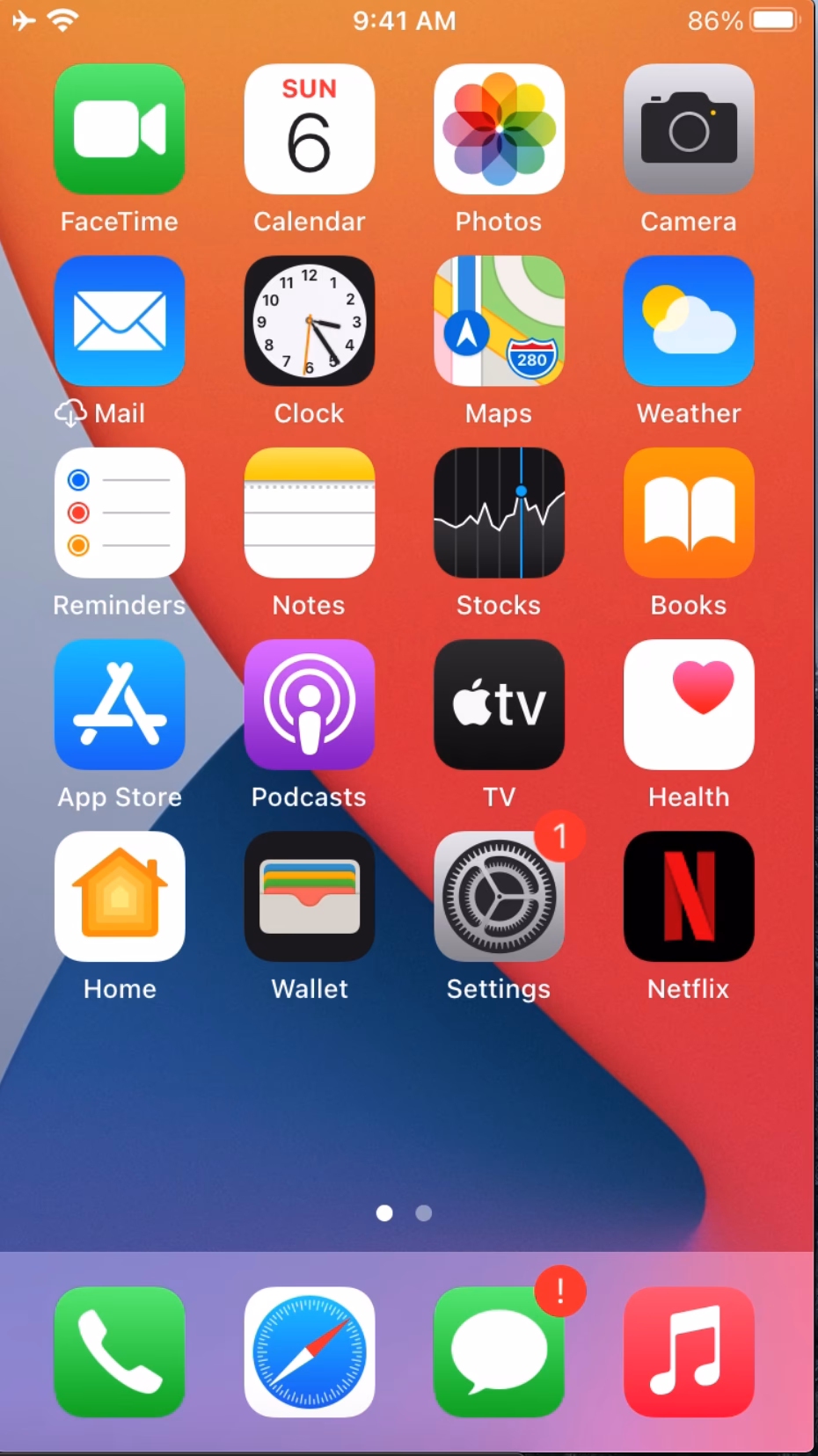Viewport: 818px width, 1456px height.
Task: Open Settings with the notification badge
Action: point(498,896)
